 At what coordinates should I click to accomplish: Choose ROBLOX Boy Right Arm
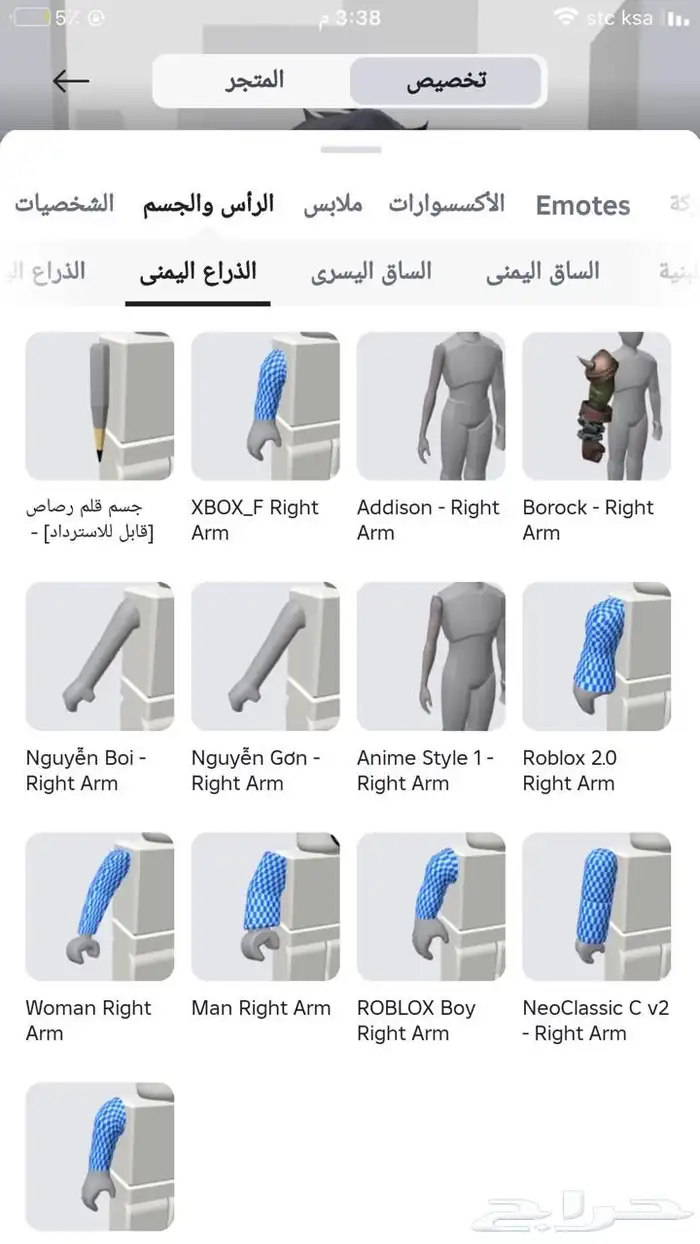[431, 906]
